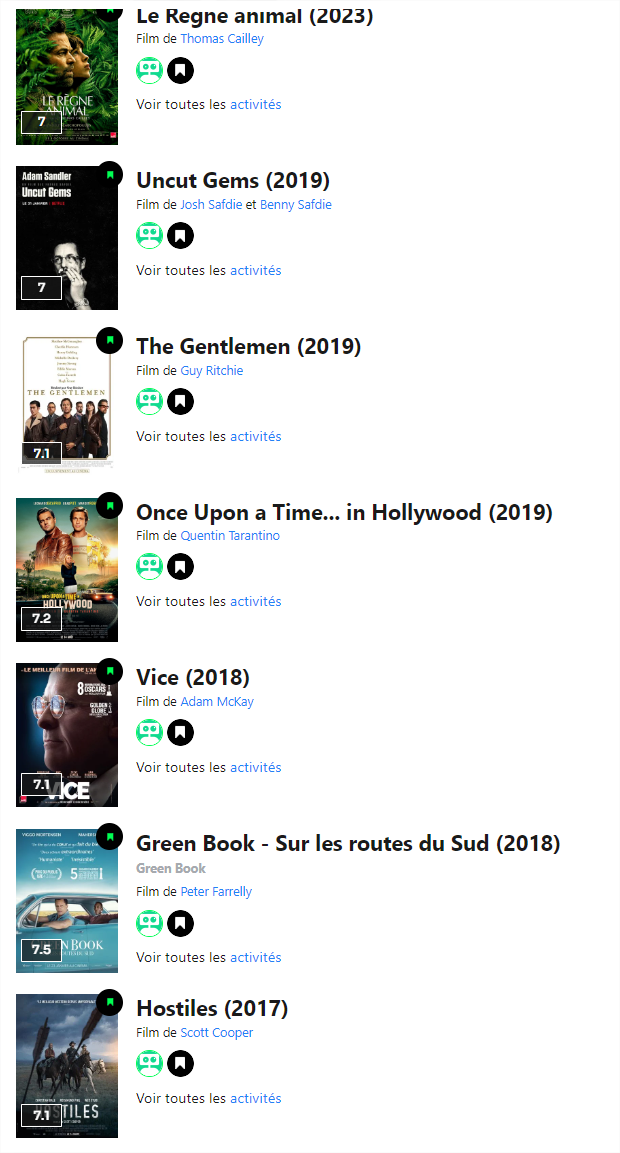This screenshot has height=1153, width=620.
Task: Open Peter Farrelly's page
Action: (216, 891)
